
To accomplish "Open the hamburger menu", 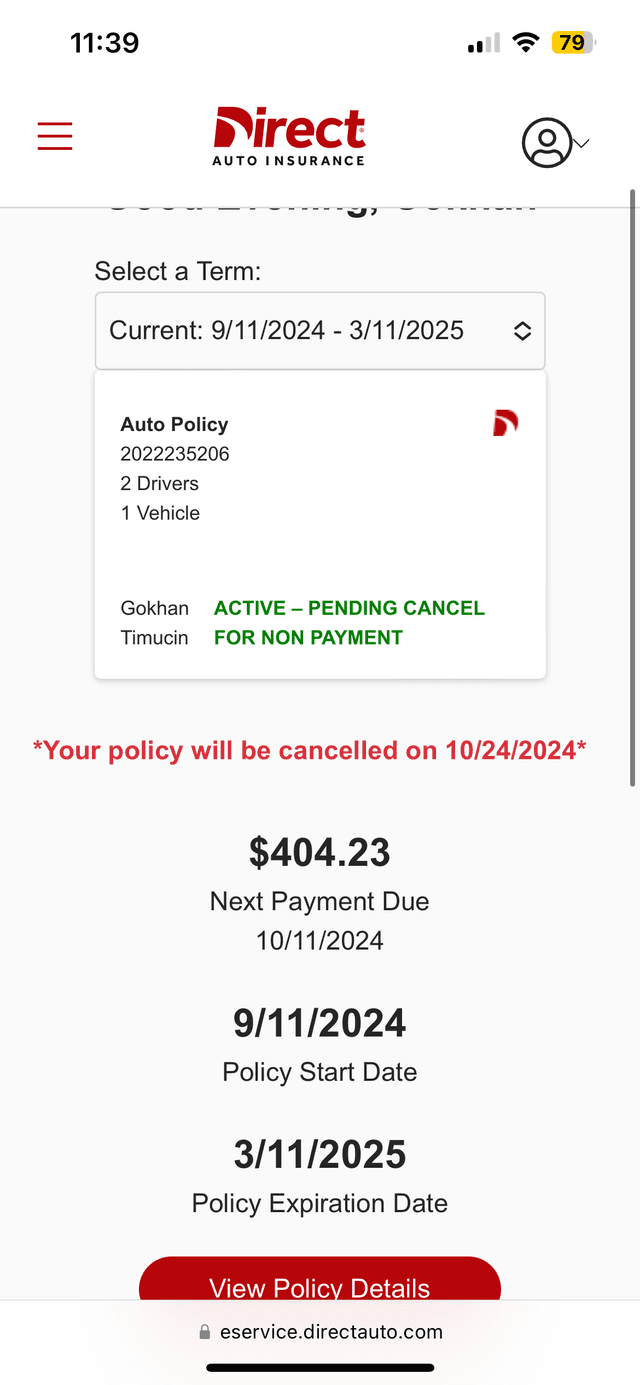I will coord(55,136).
